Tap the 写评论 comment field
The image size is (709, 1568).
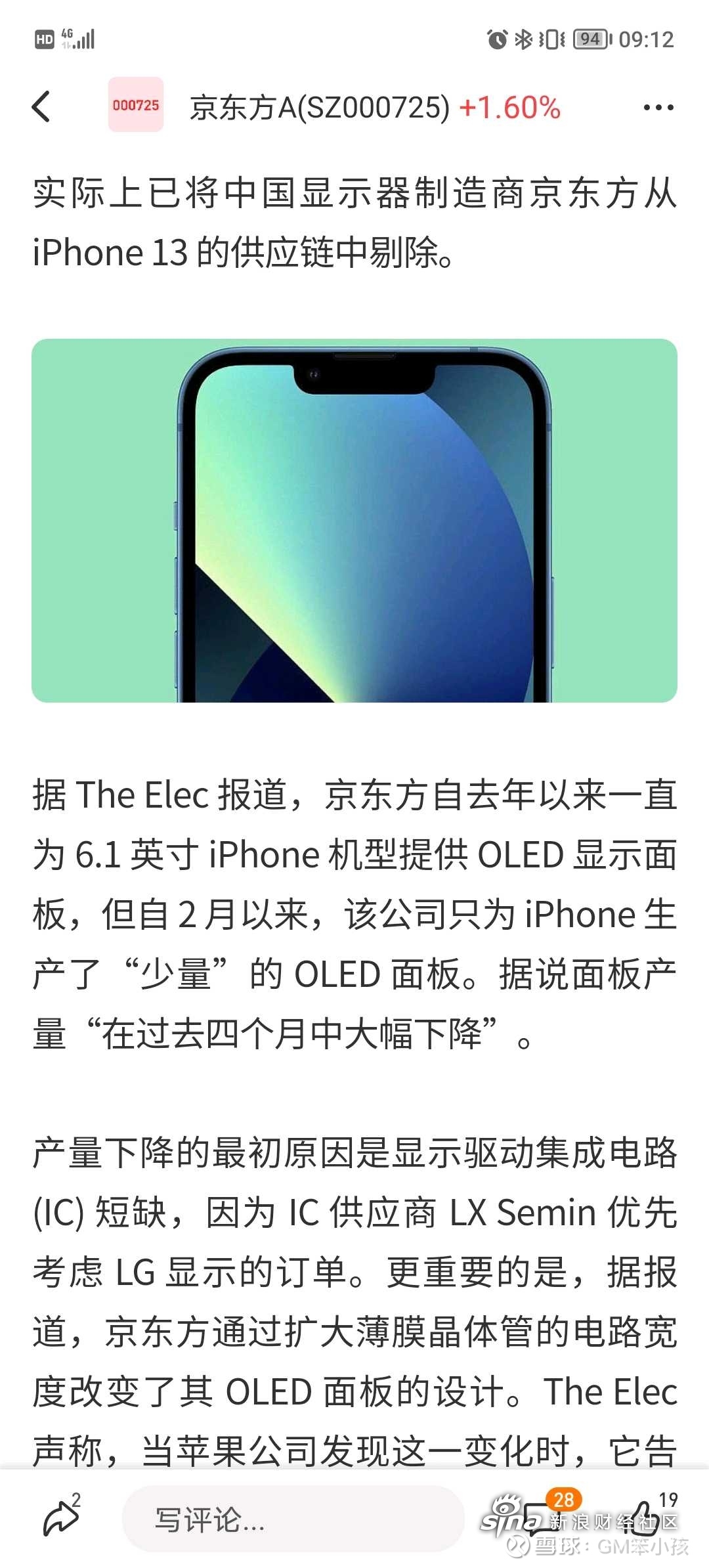(x=293, y=1519)
